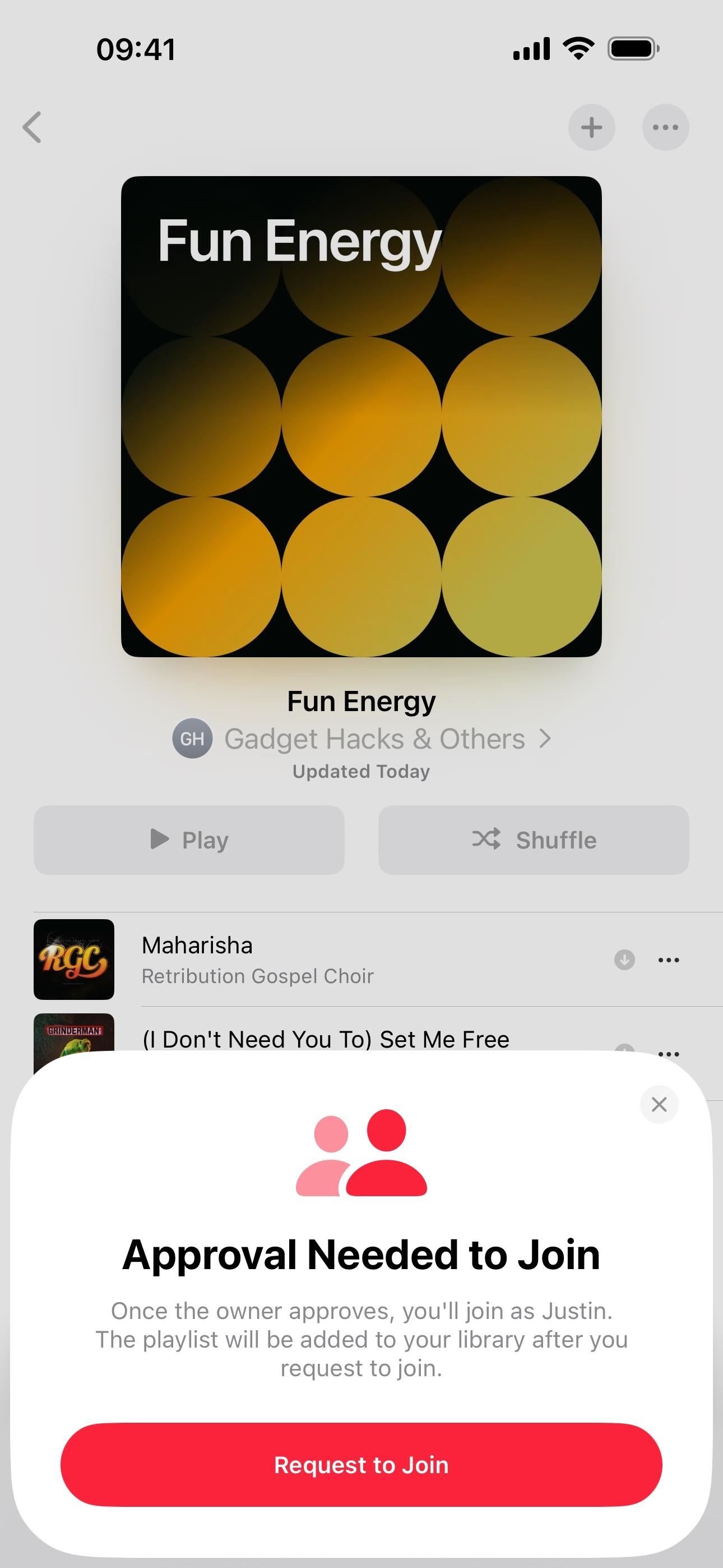Tap the download icon next to Maharisha

(623, 960)
